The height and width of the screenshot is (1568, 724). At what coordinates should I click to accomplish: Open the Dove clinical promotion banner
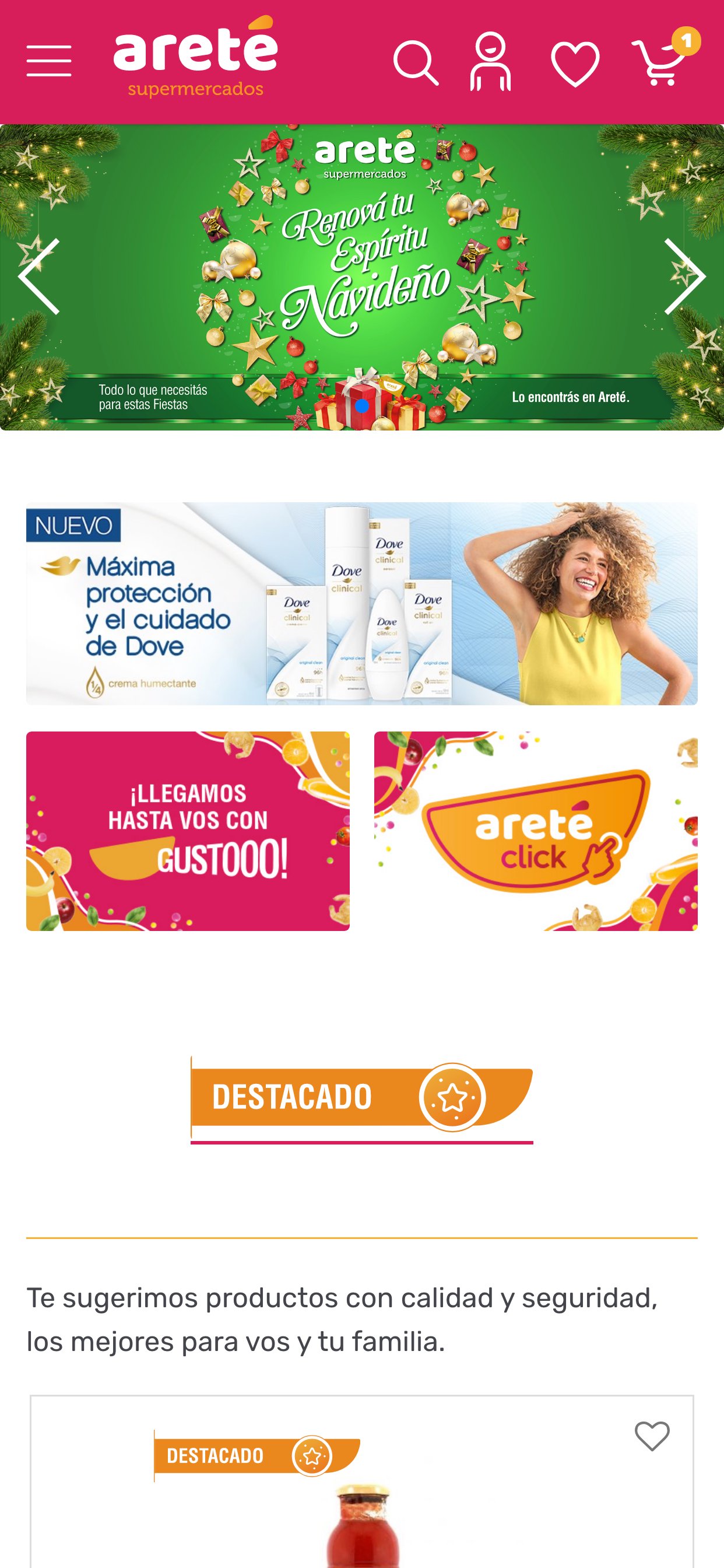[361, 603]
